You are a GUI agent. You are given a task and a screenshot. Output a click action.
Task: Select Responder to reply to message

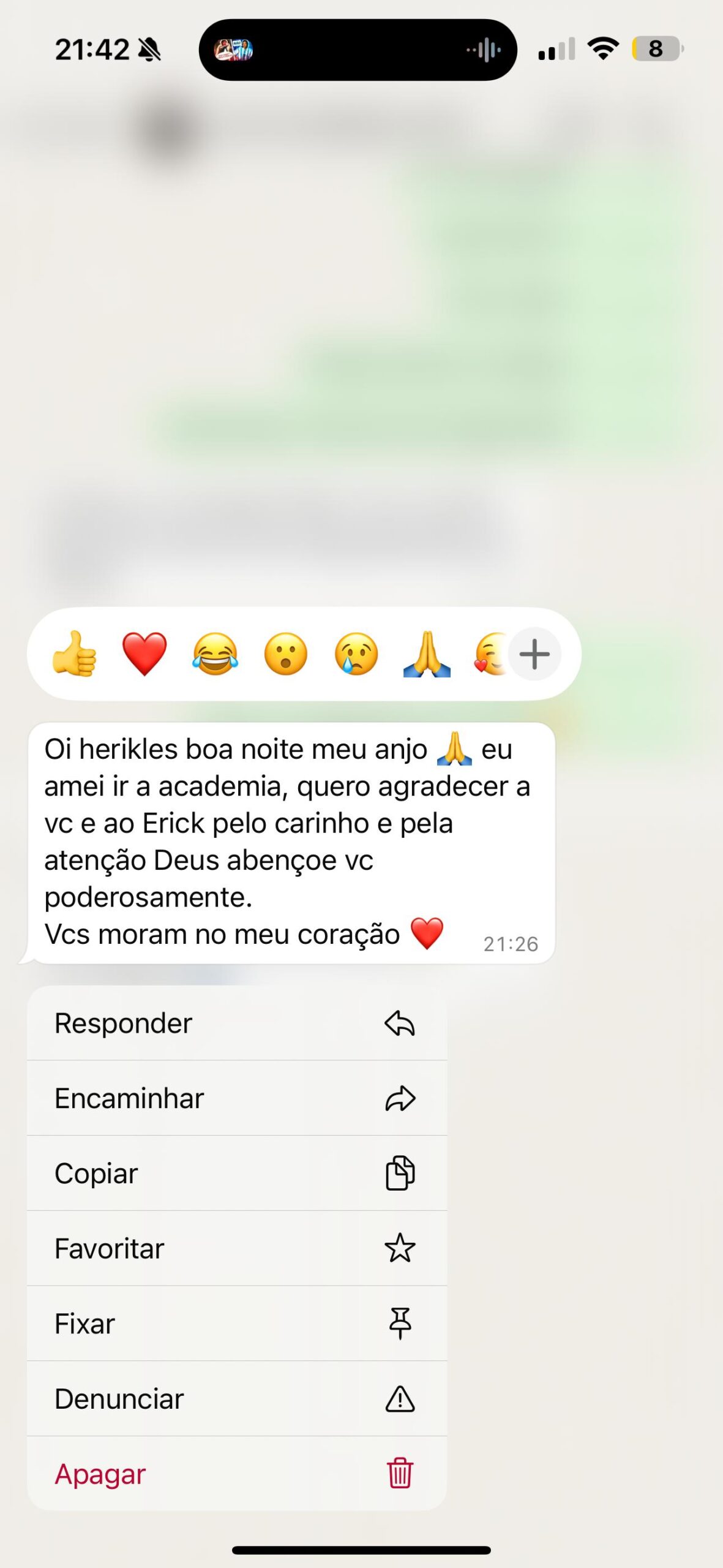[237, 1023]
